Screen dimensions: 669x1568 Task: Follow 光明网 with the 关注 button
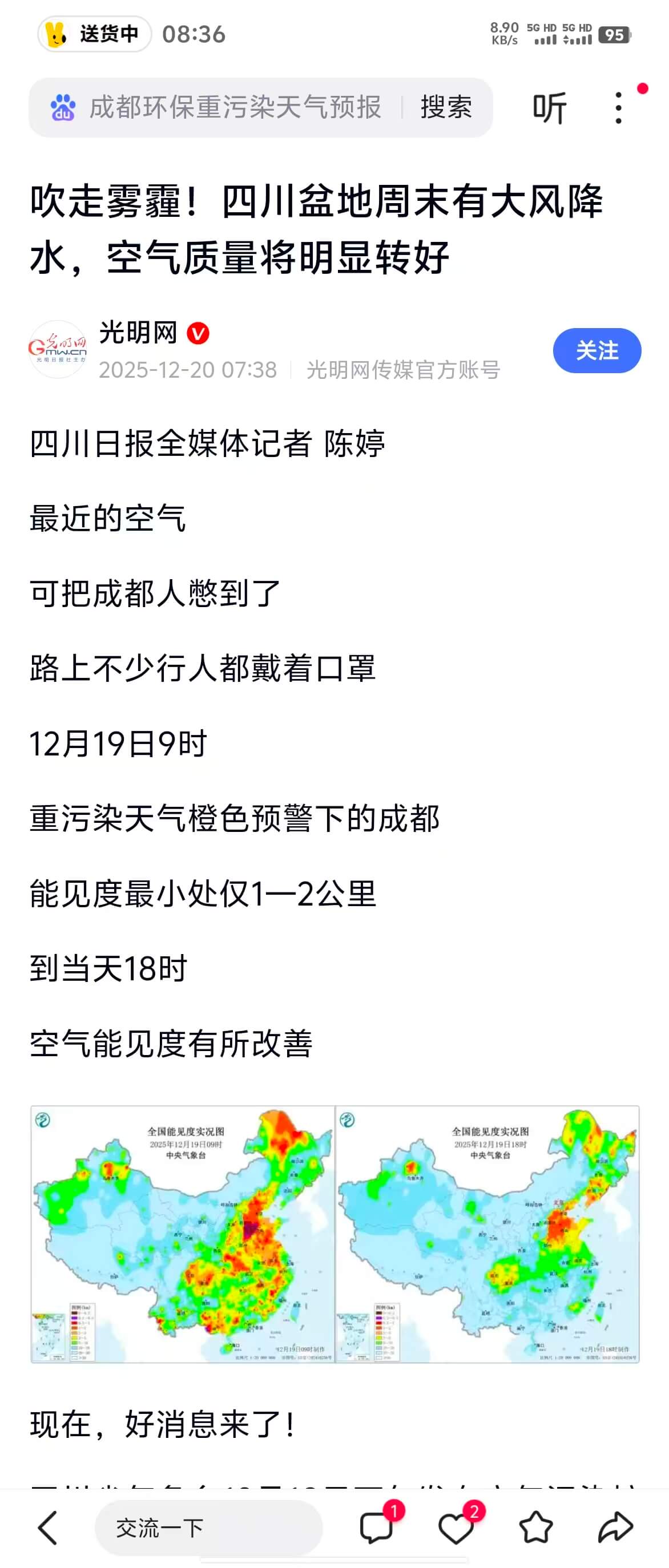click(x=597, y=350)
